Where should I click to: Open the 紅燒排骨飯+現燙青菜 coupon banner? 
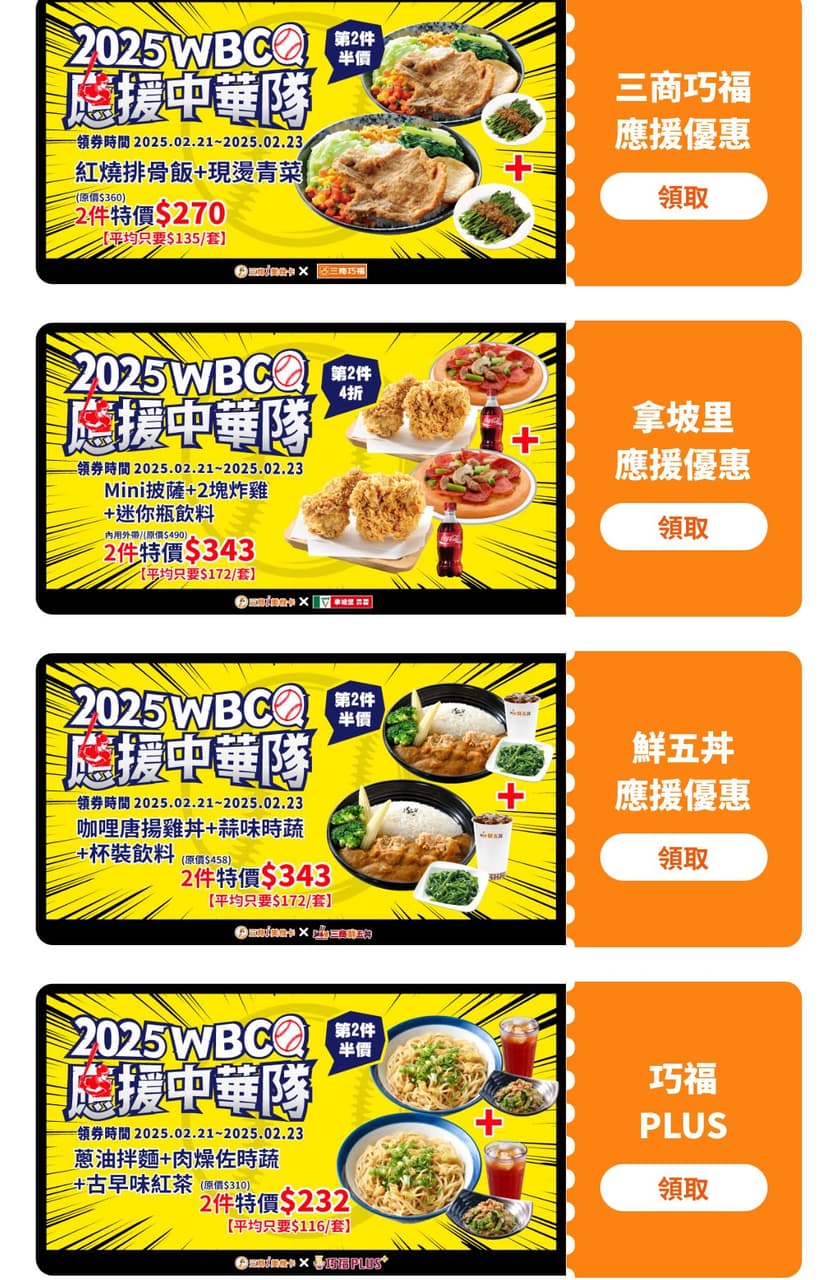tap(300, 140)
